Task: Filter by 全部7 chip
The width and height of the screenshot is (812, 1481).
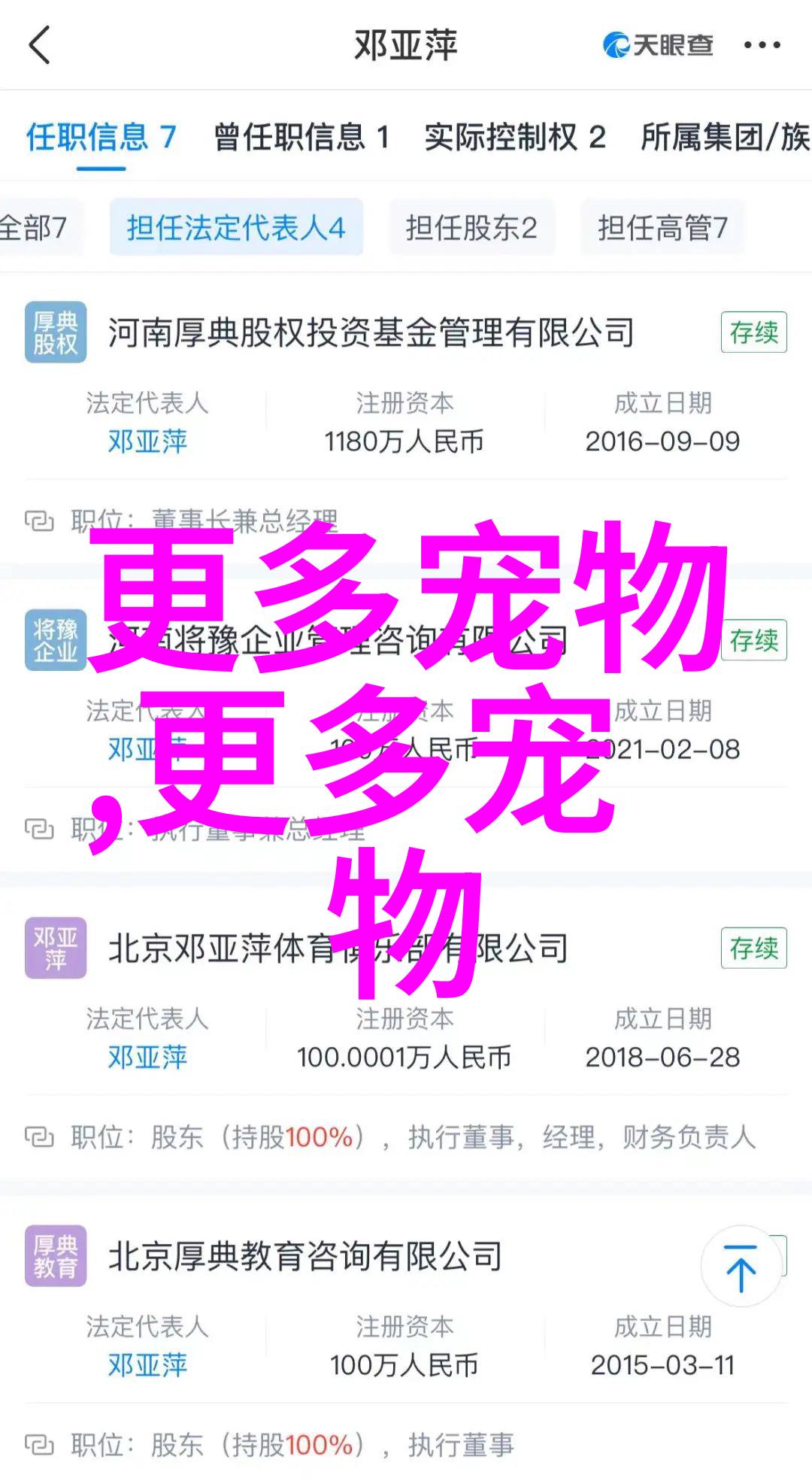Action: [34, 227]
